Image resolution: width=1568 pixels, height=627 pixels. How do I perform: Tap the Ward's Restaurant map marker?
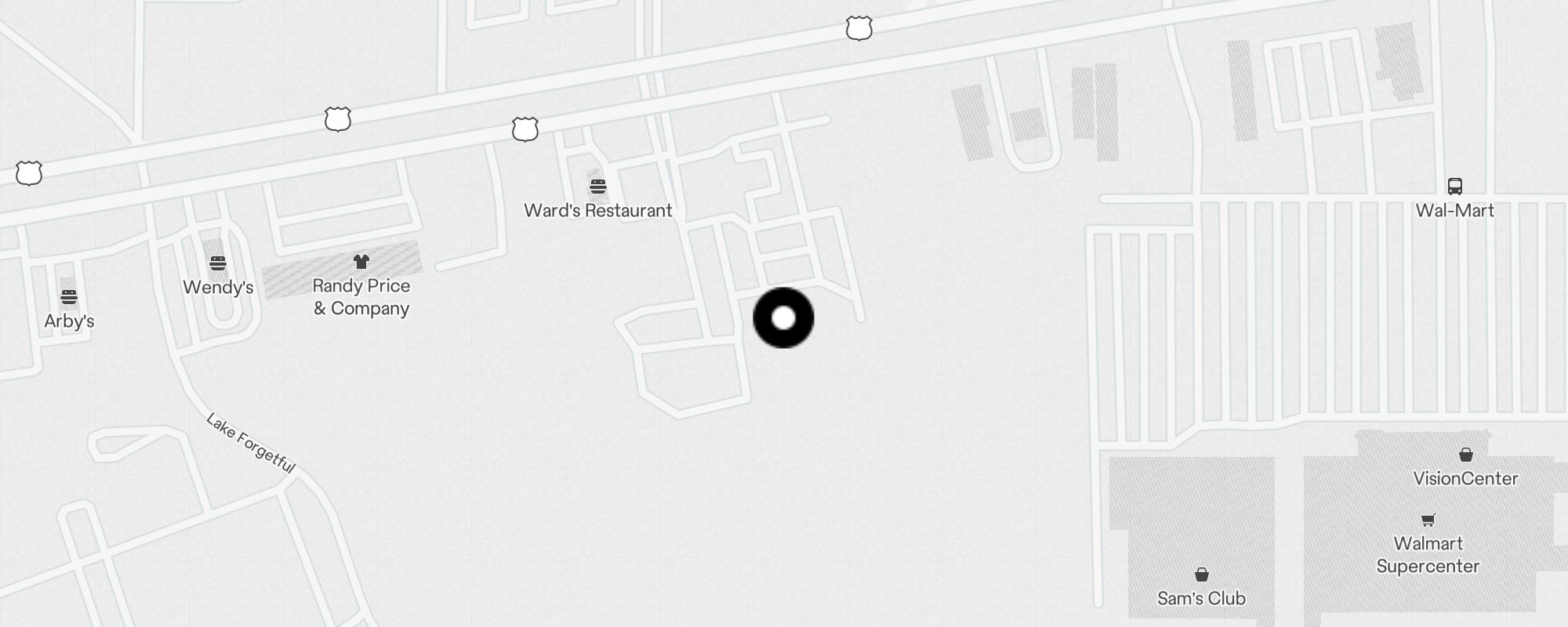coord(598,187)
